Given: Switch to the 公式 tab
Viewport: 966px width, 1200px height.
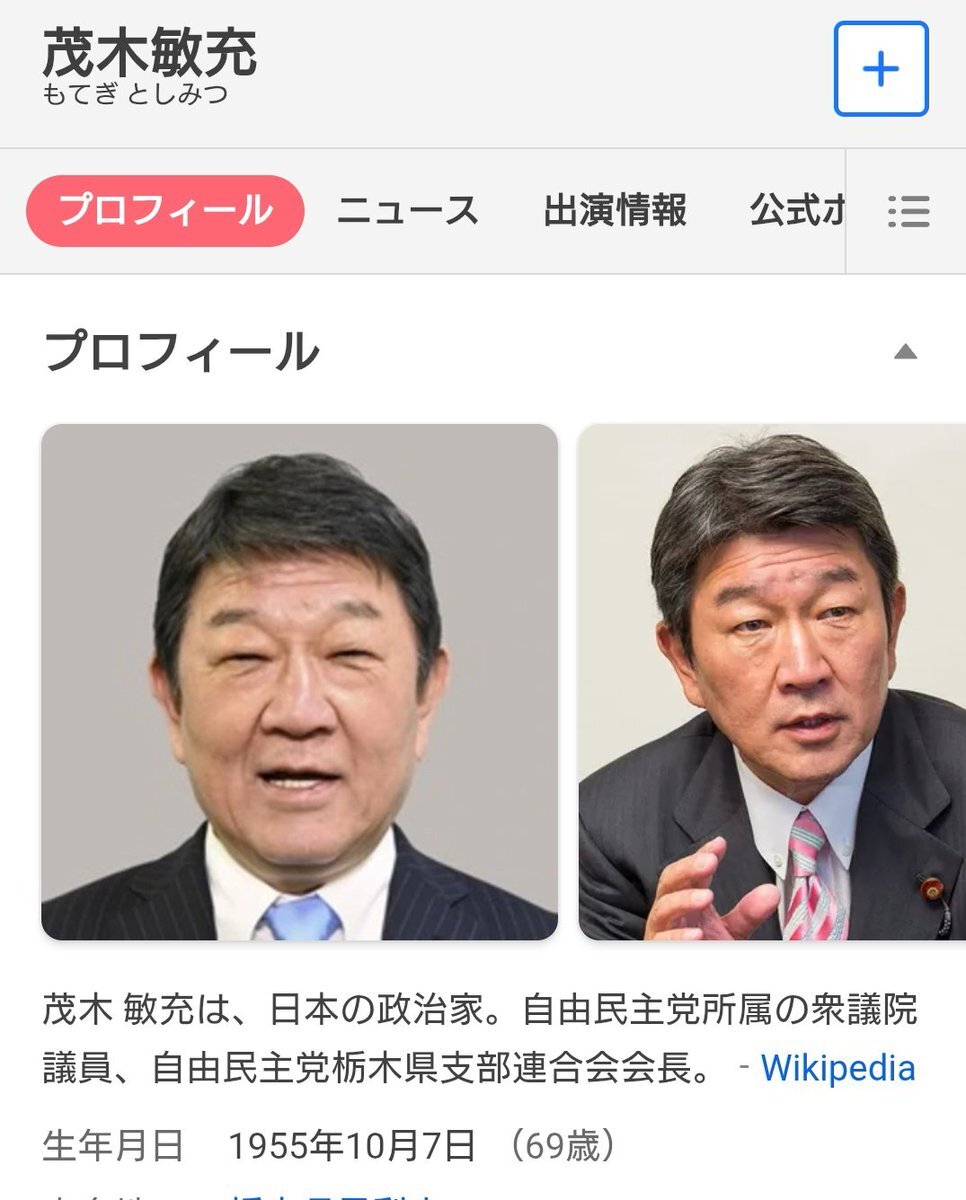Looking at the screenshot, I should [797, 211].
